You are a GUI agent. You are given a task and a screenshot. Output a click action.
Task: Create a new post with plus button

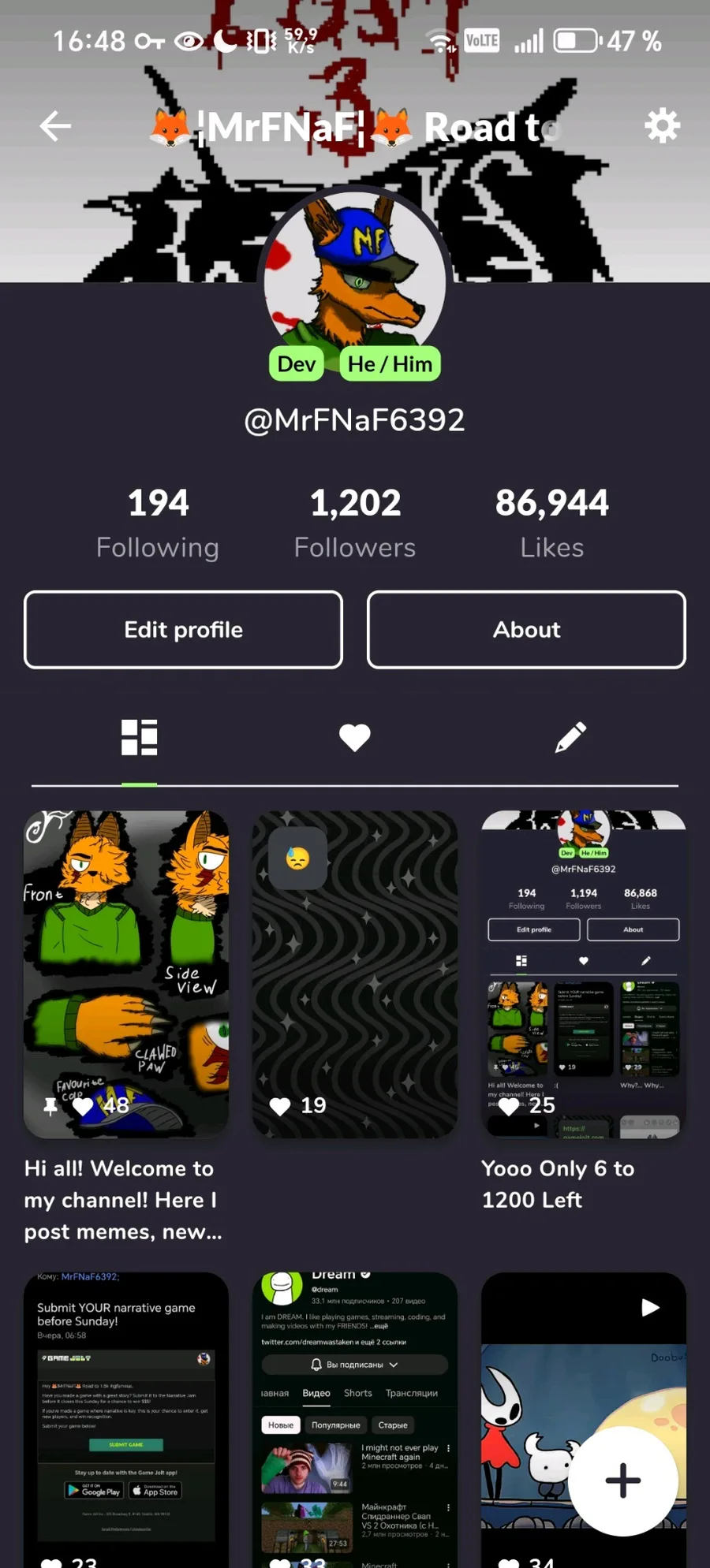(x=623, y=1480)
